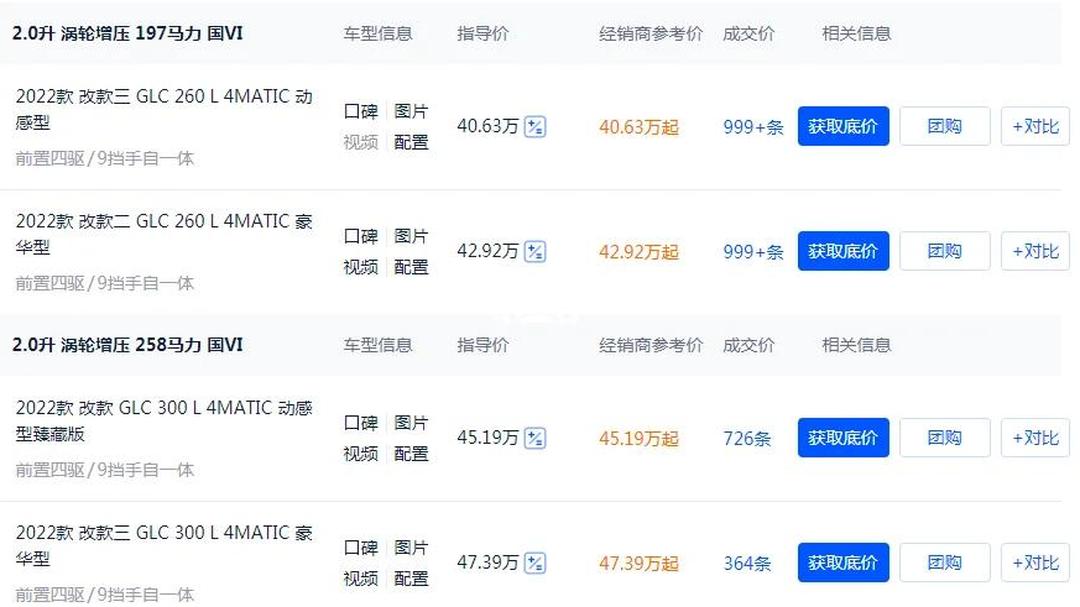Open dealer price 47.39万起
The image size is (1080, 607).
coord(638,563)
